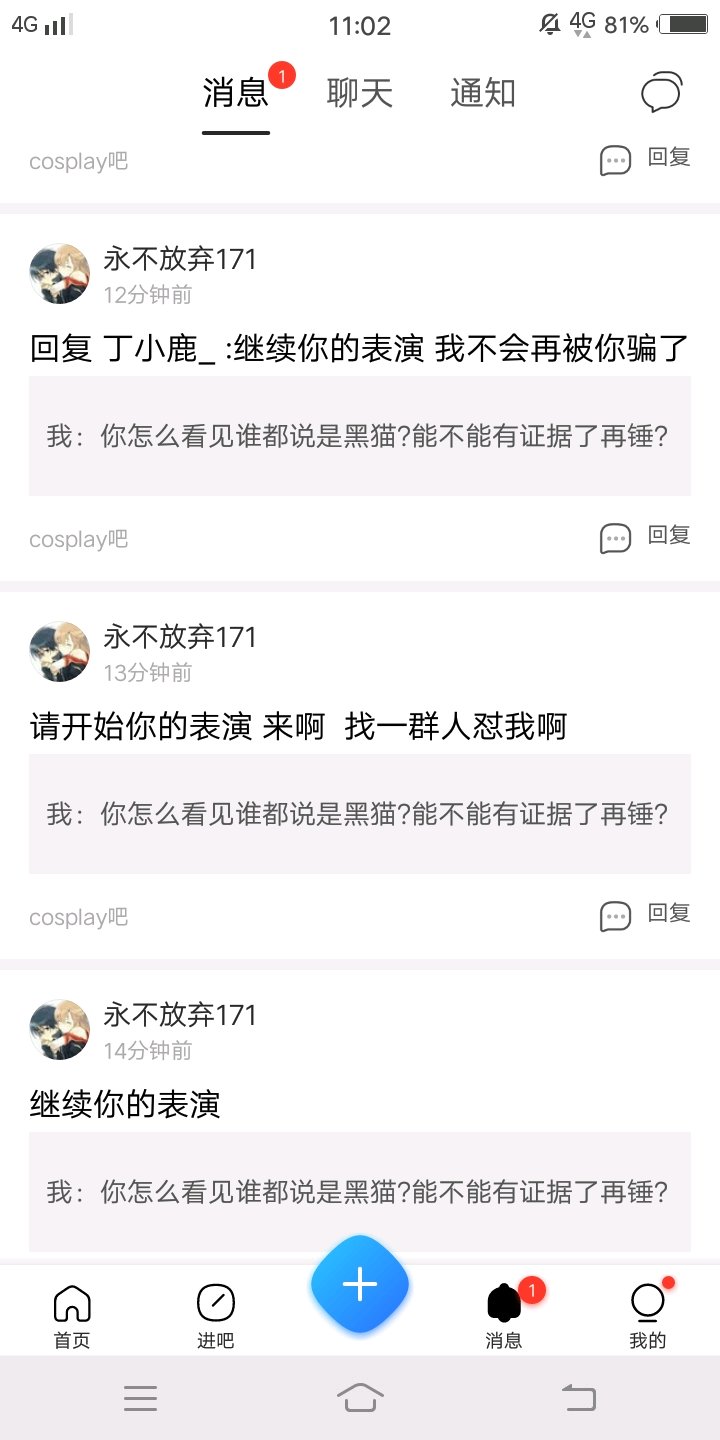
Task: Open the 继续你的表演 message from 14分钟前
Action: point(125,1104)
